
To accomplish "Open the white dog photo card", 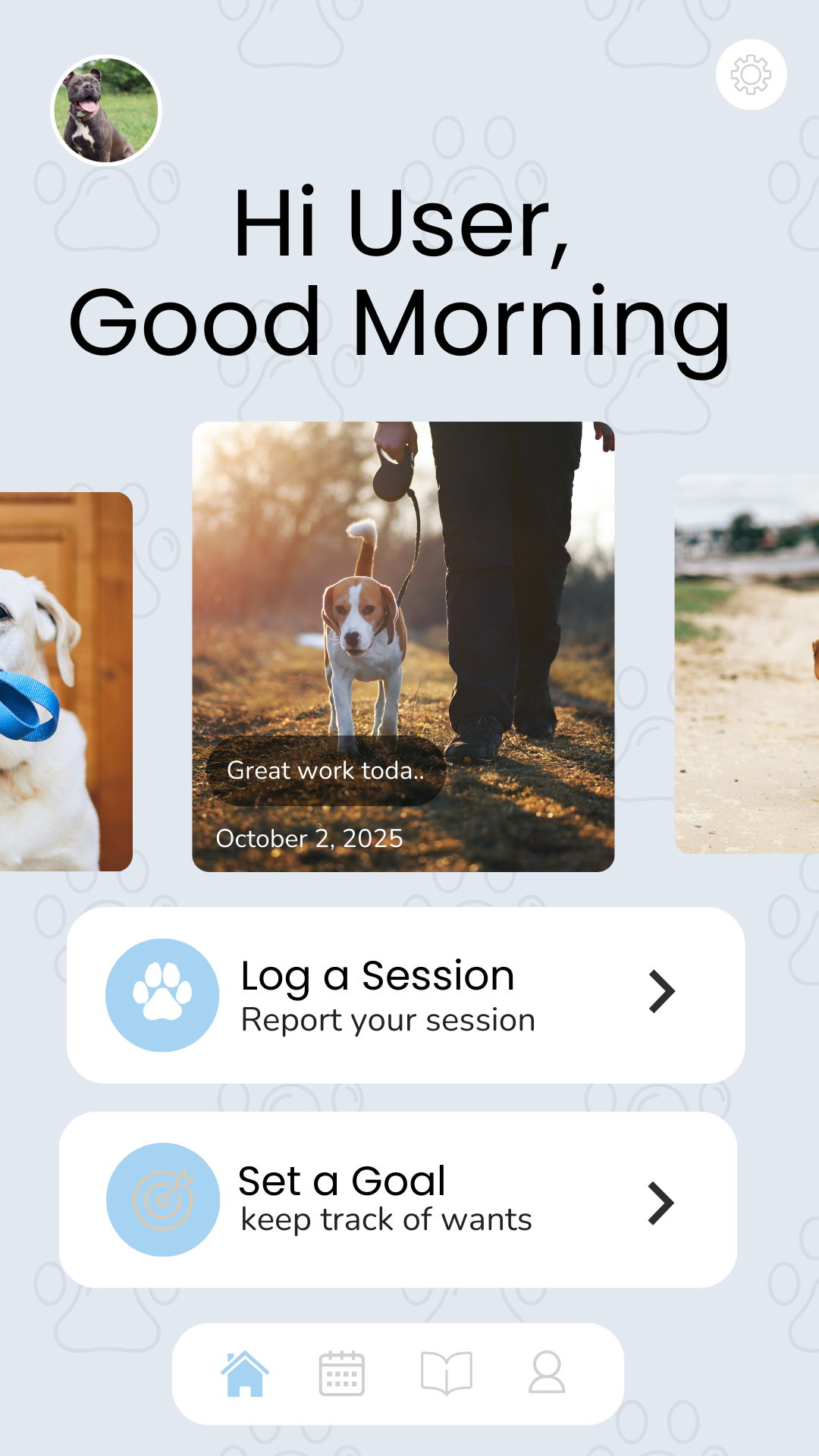I will tap(64, 681).
